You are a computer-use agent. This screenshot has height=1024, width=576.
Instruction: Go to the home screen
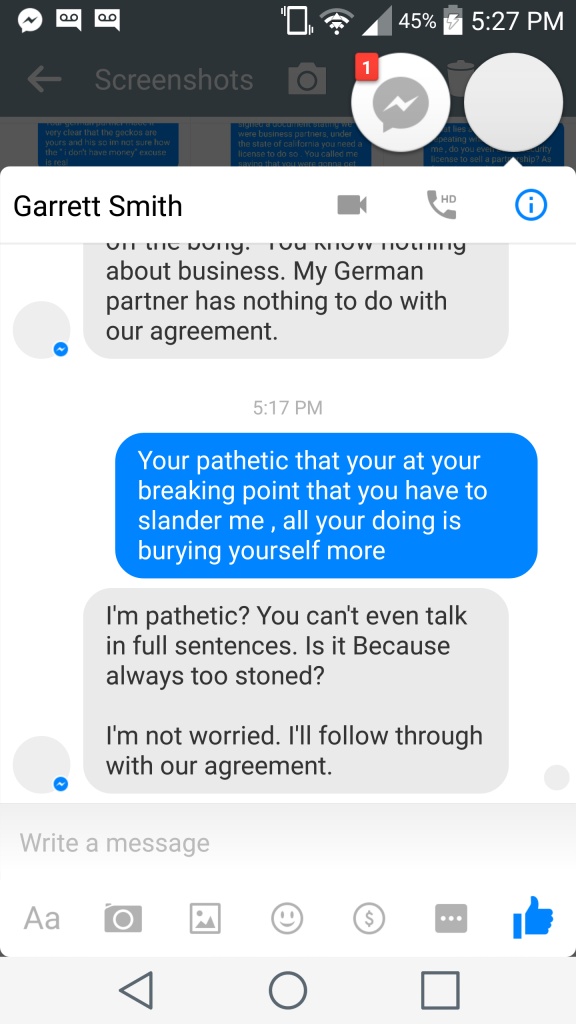click(288, 991)
